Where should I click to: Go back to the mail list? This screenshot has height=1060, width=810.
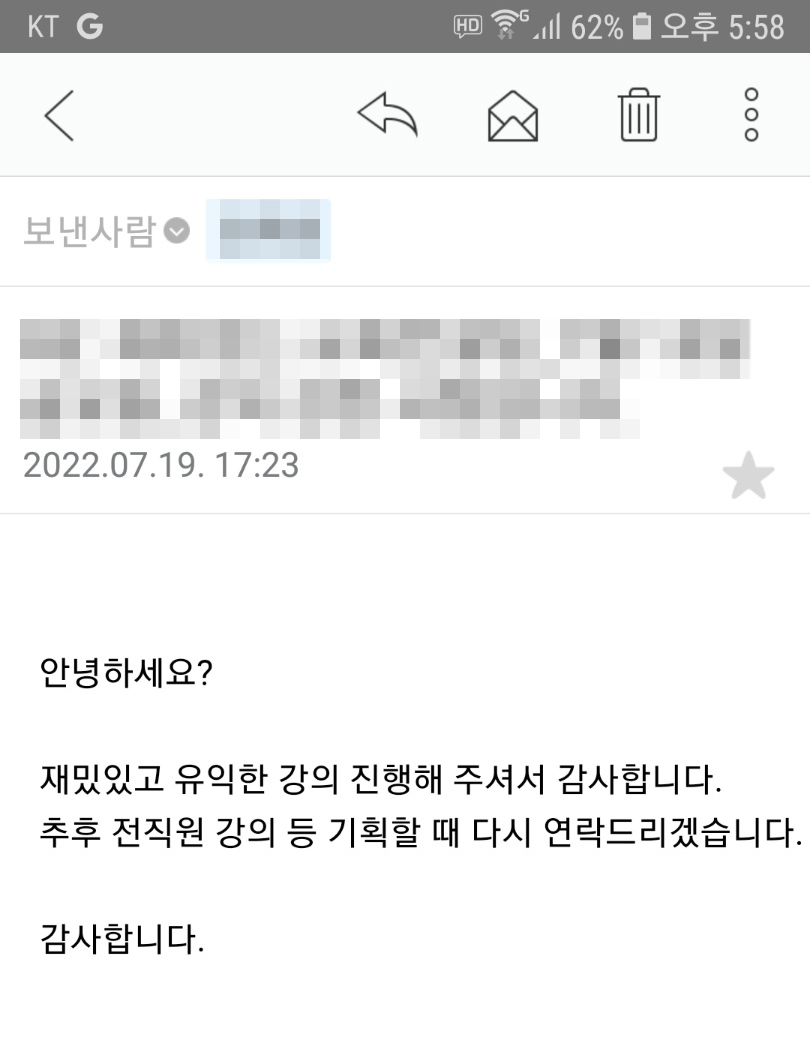[59, 115]
